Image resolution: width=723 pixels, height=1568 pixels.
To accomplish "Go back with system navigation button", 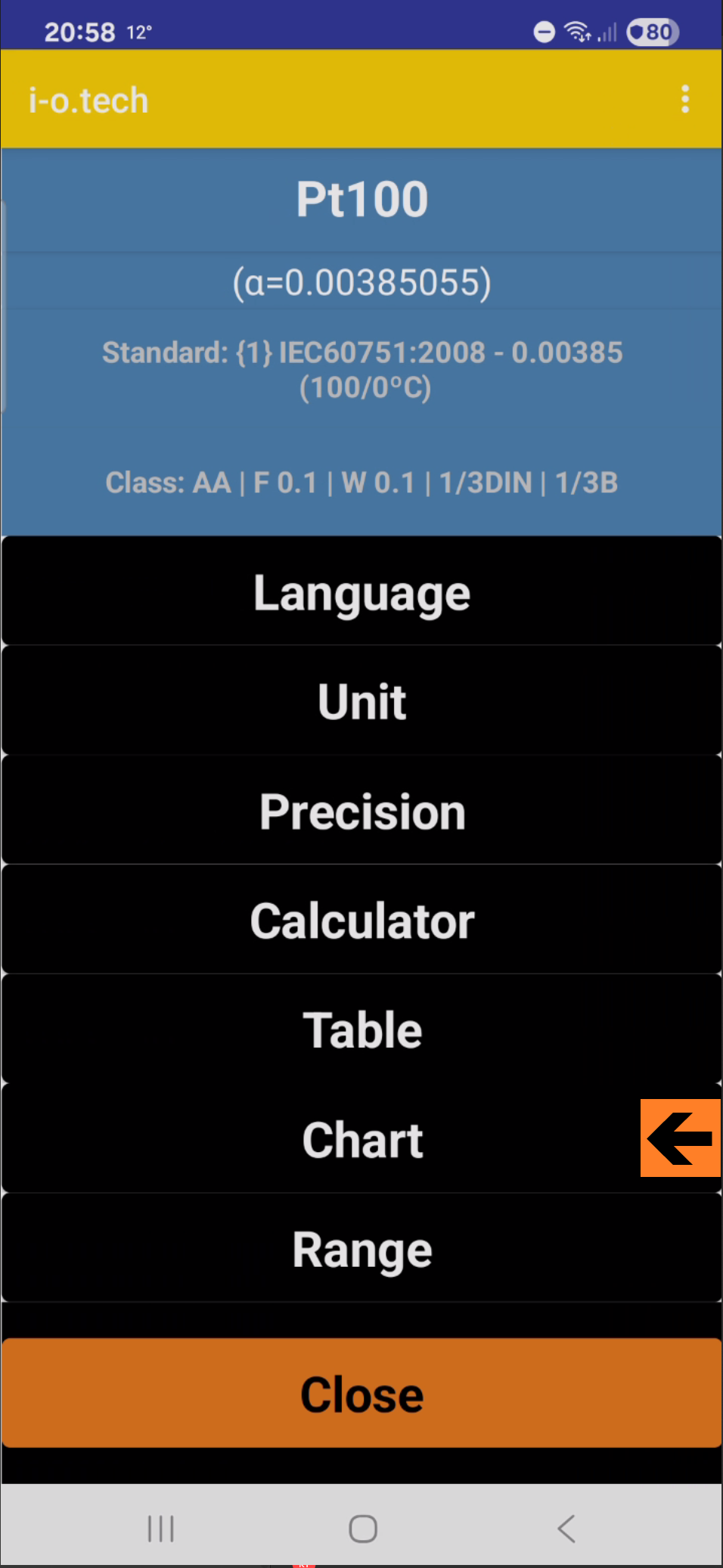I will pyautogui.click(x=566, y=1528).
